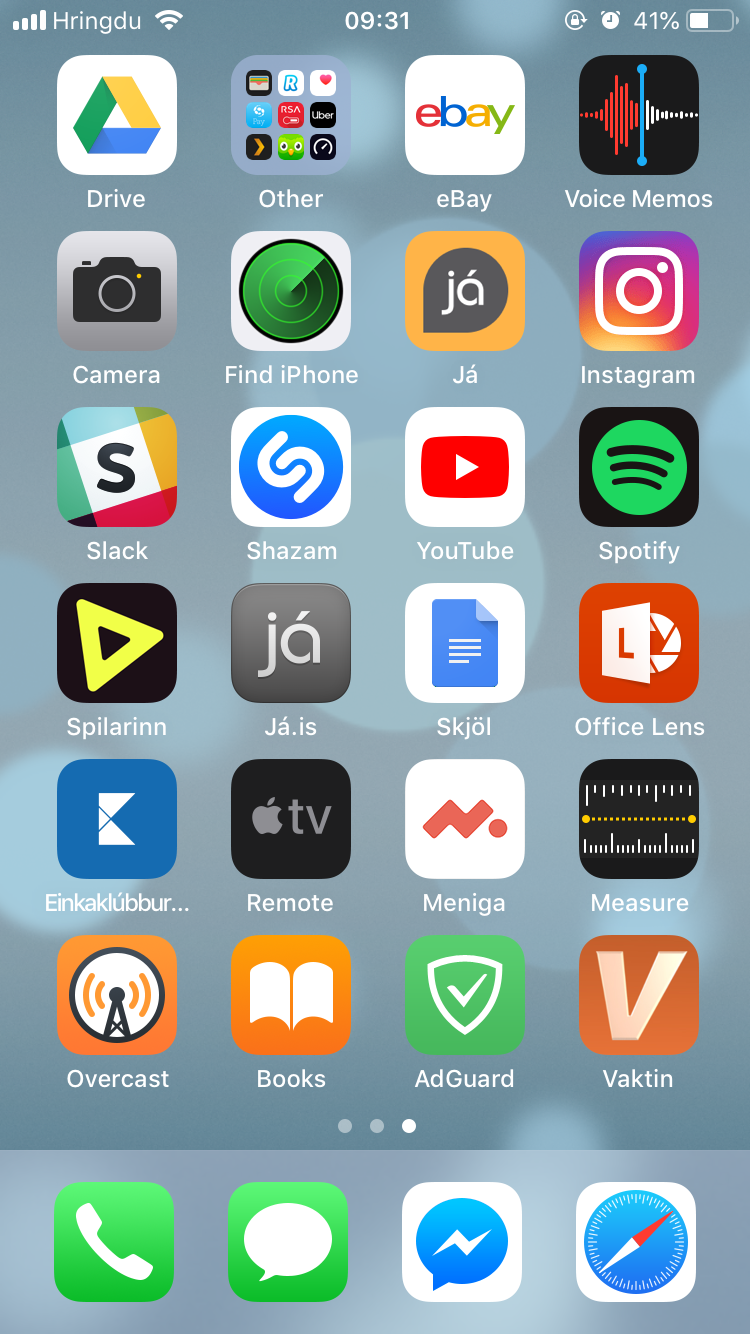Open Messenger from the dock

(462, 1242)
